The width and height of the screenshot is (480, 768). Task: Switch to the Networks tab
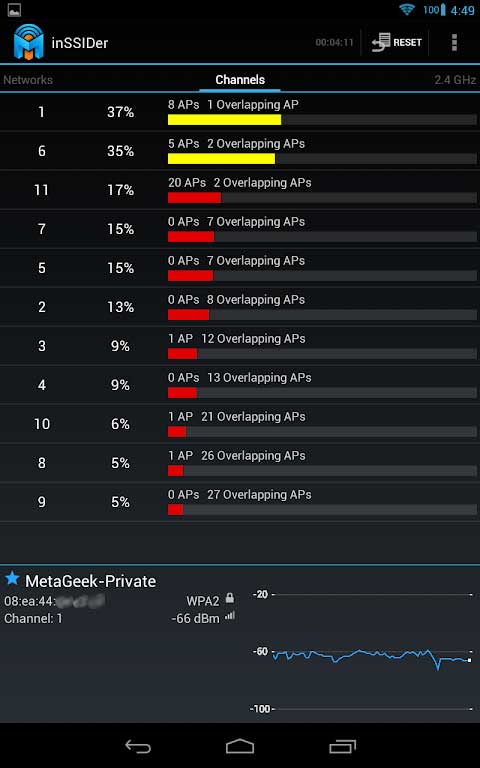click(x=28, y=80)
